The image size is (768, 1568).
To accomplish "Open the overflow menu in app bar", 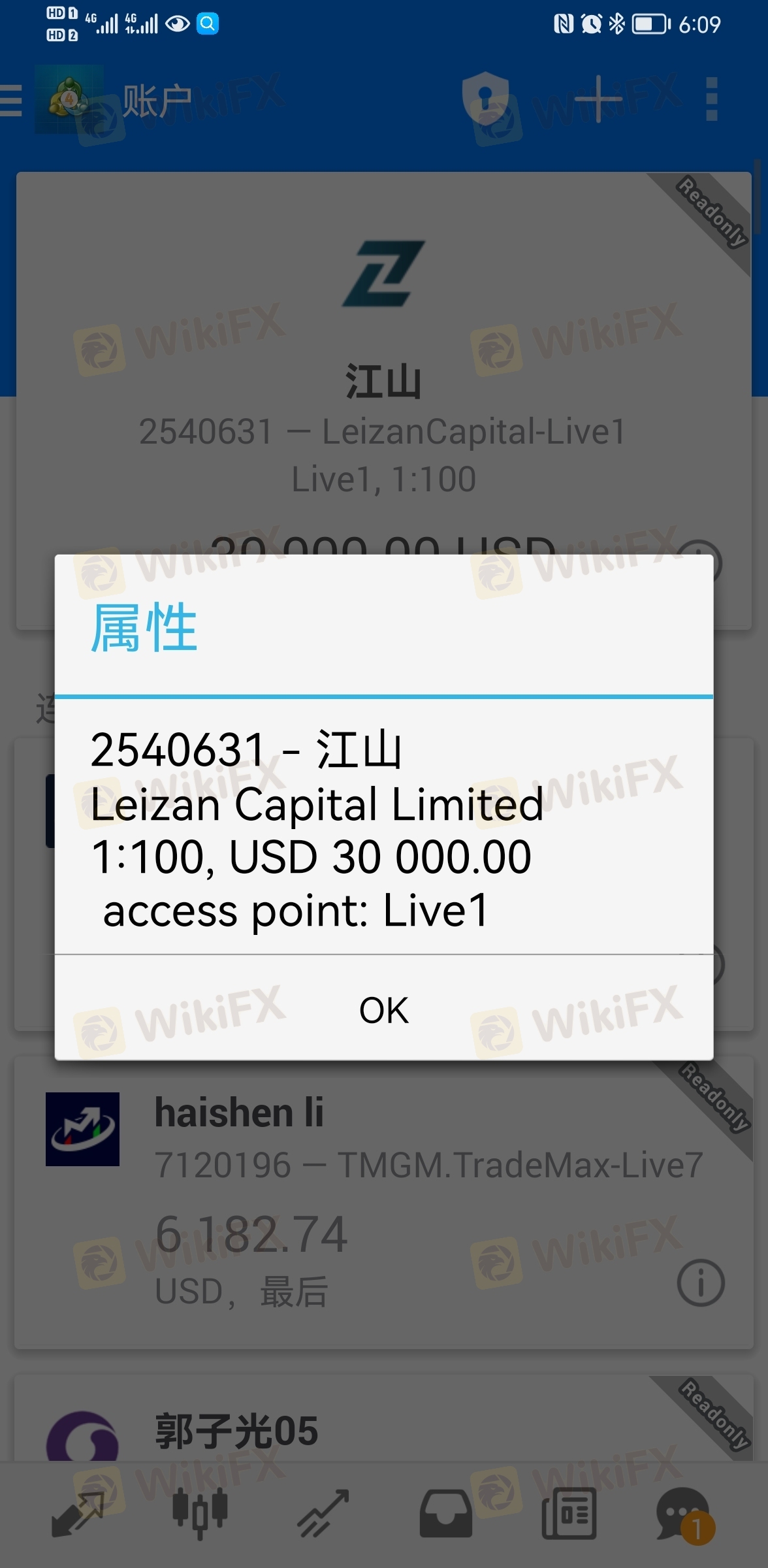I will coord(712,99).
